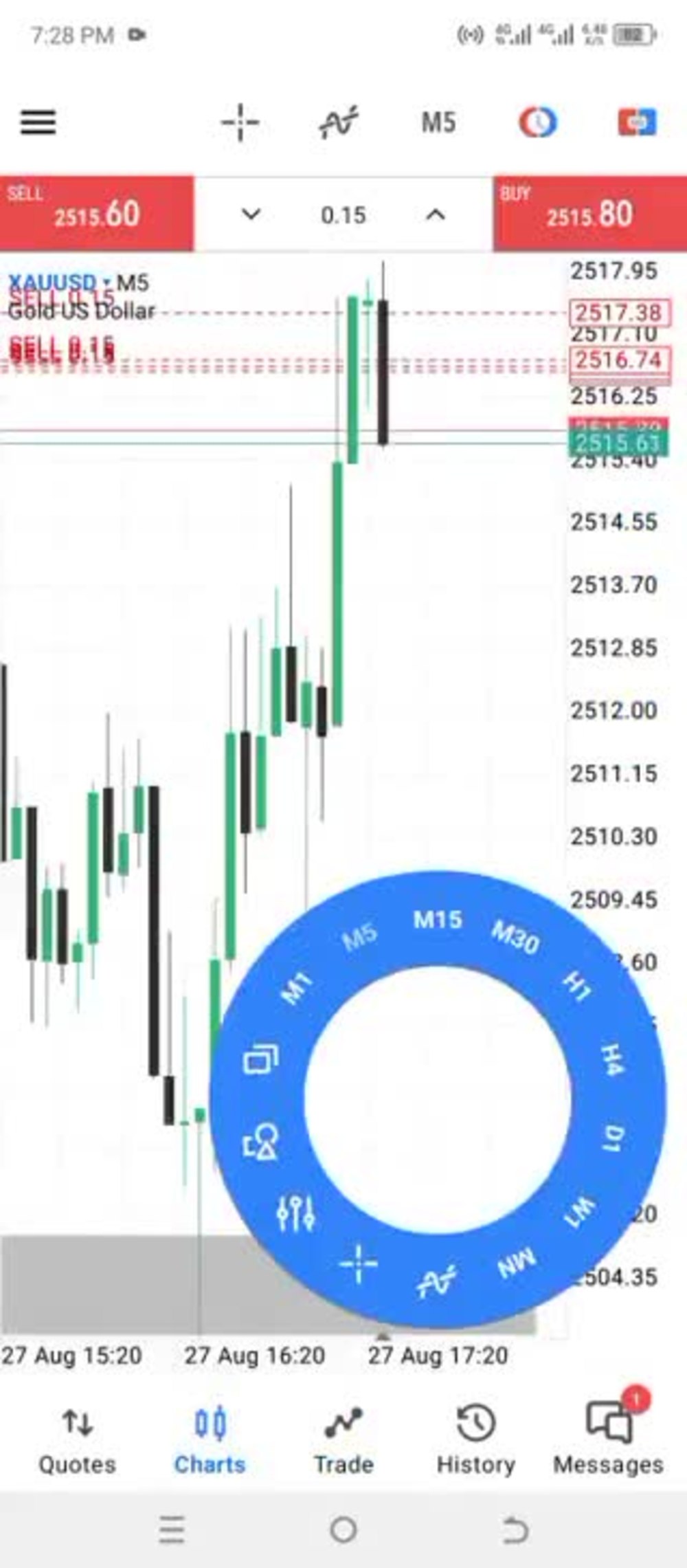Switch chart to H4 on the radial menu
The image size is (687, 1568).
tap(611, 1059)
